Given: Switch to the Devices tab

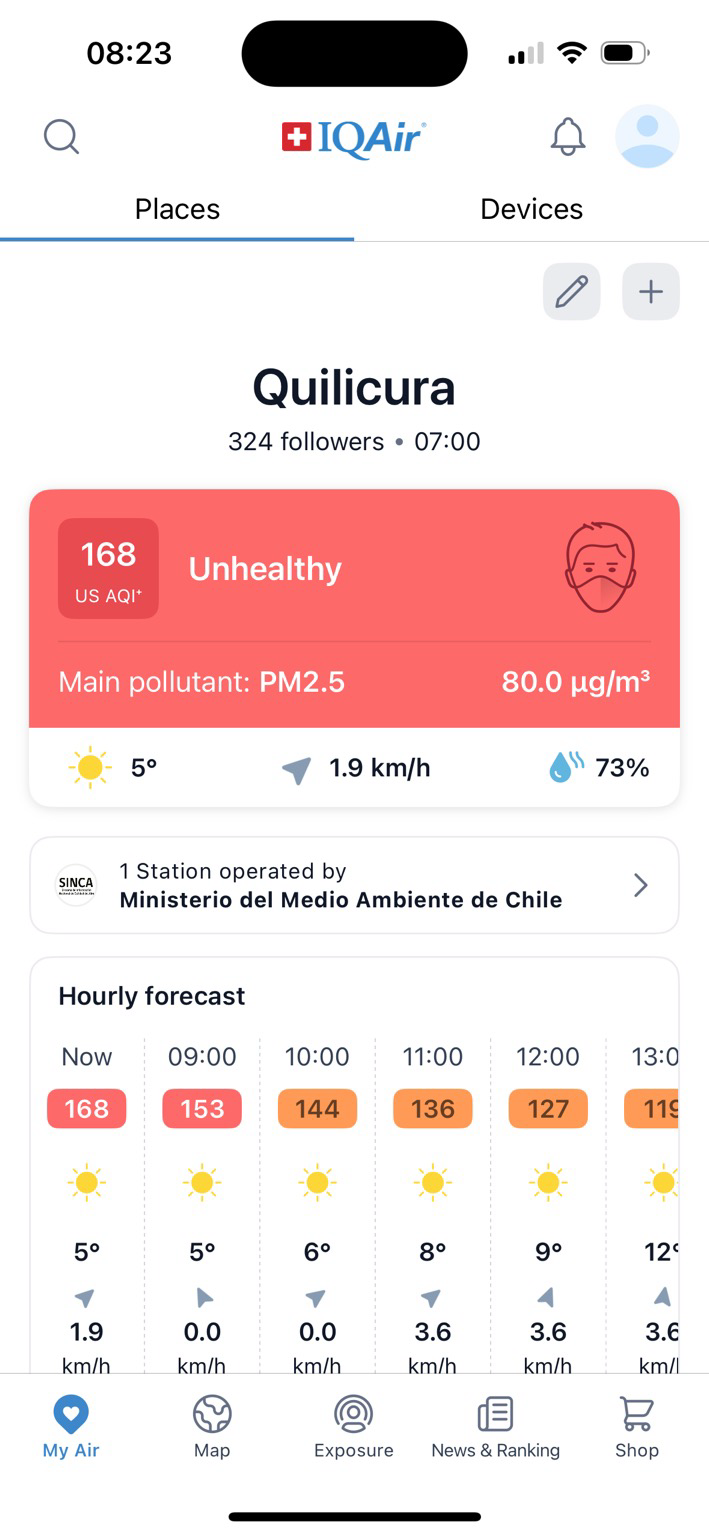Looking at the screenshot, I should click(x=531, y=209).
